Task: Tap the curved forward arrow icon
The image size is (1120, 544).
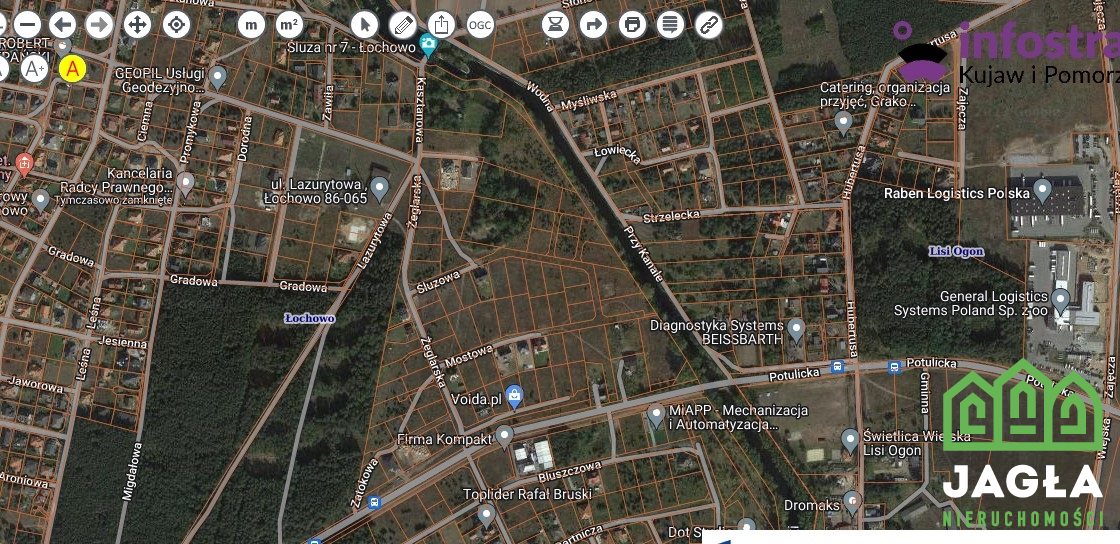Action: click(x=594, y=24)
